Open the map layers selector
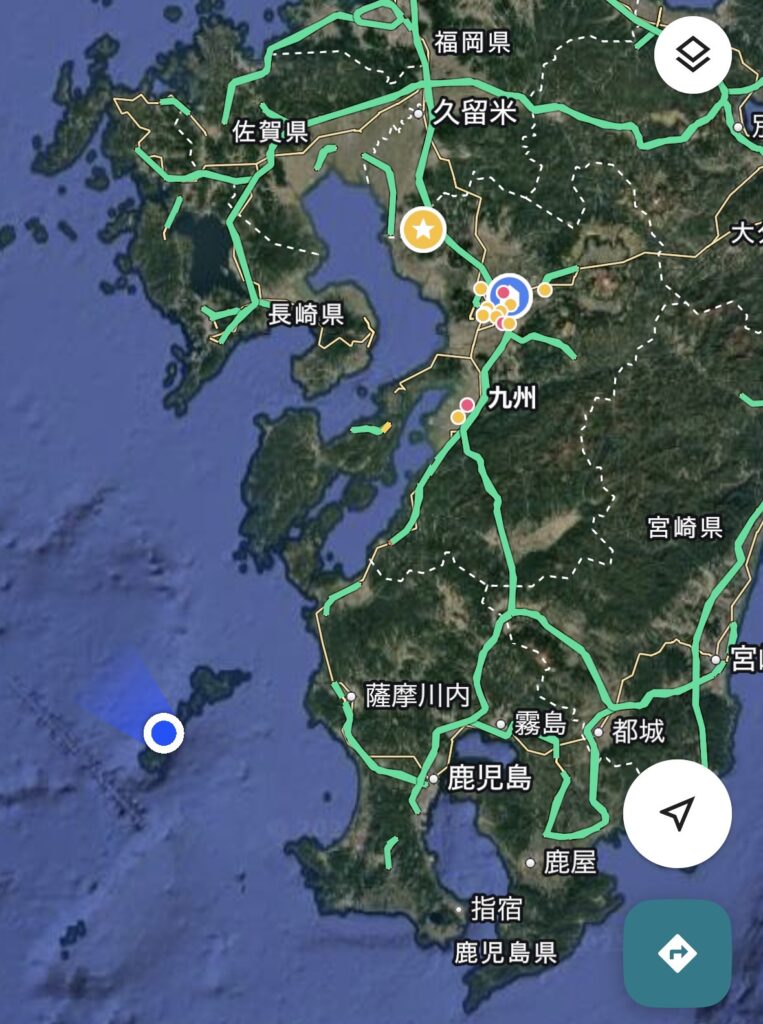 click(693, 56)
